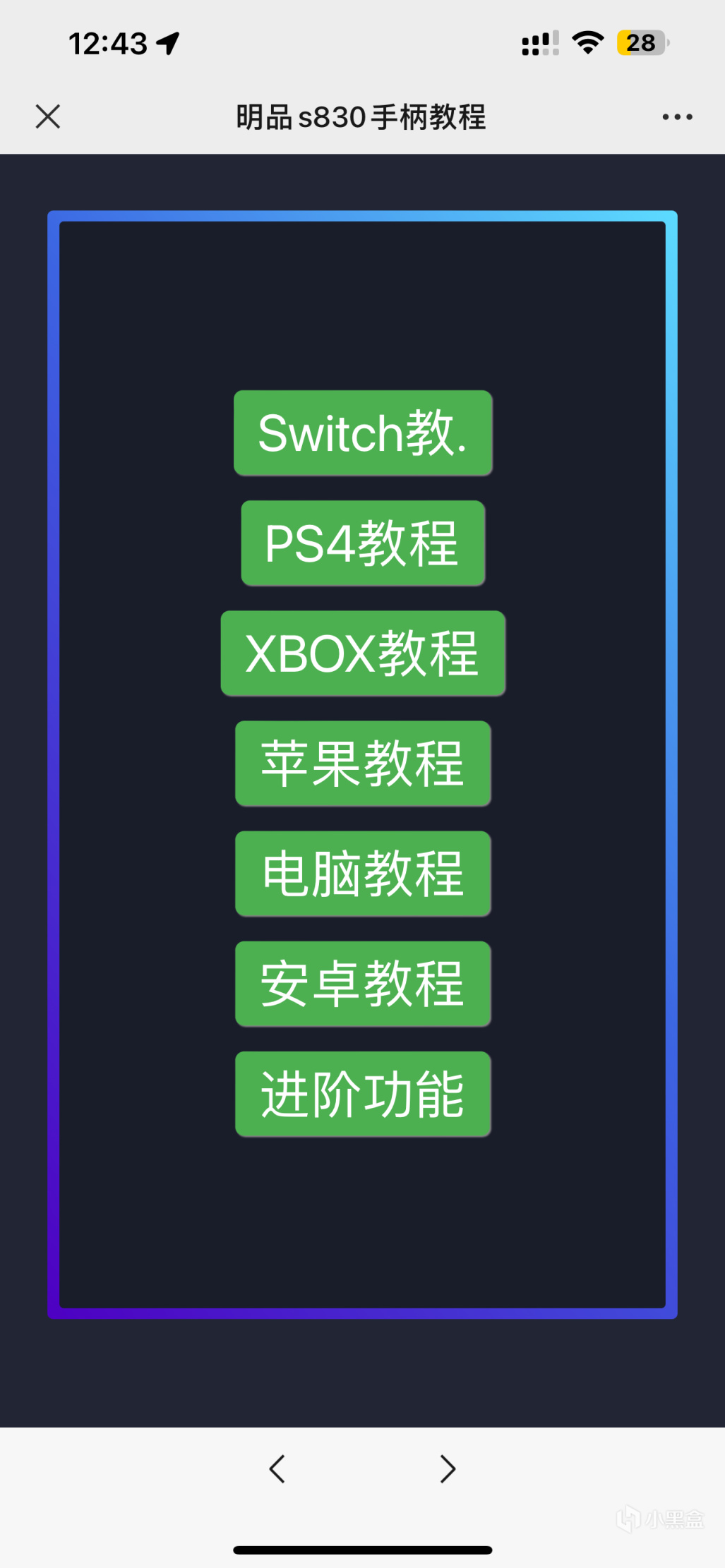Open 进阶功能 advanced features
Screen dimensions: 725x1568
pyautogui.click(x=363, y=1094)
